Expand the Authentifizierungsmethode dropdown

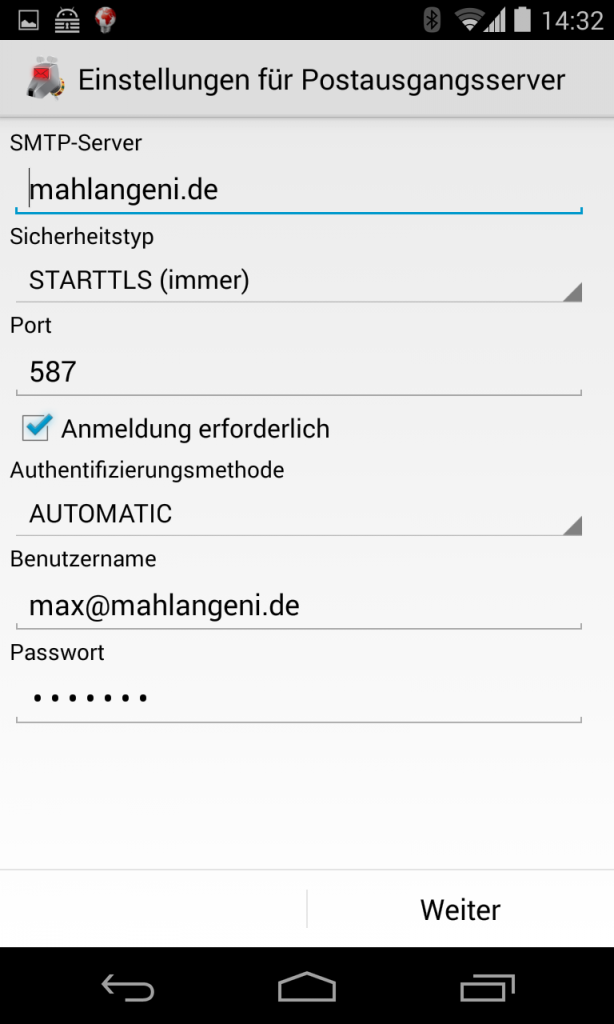coord(298,514)
